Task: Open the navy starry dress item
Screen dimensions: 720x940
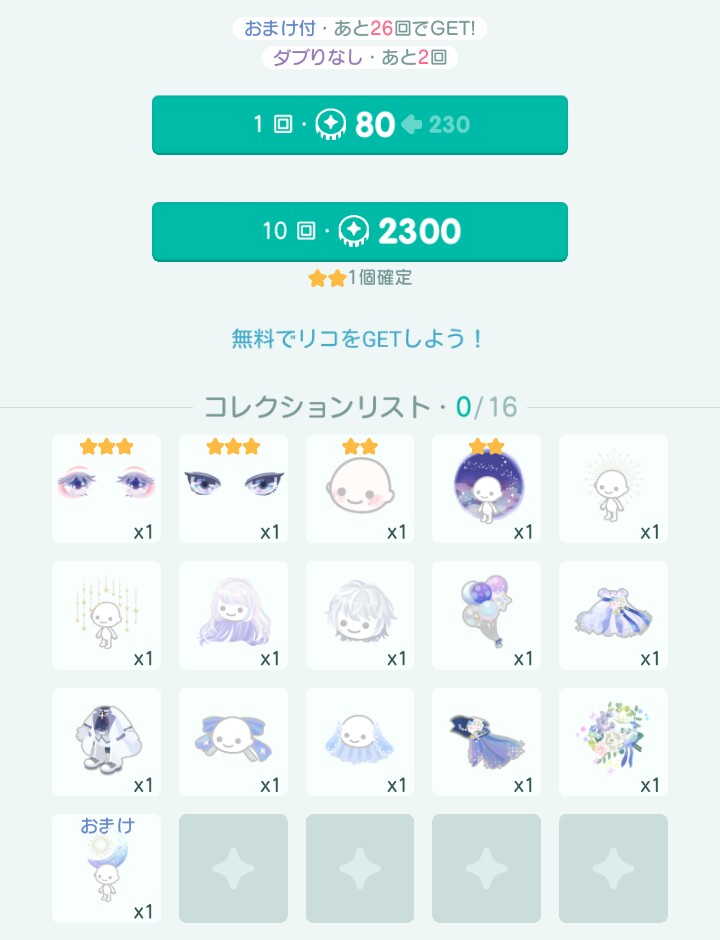Action: click(487, 743)
